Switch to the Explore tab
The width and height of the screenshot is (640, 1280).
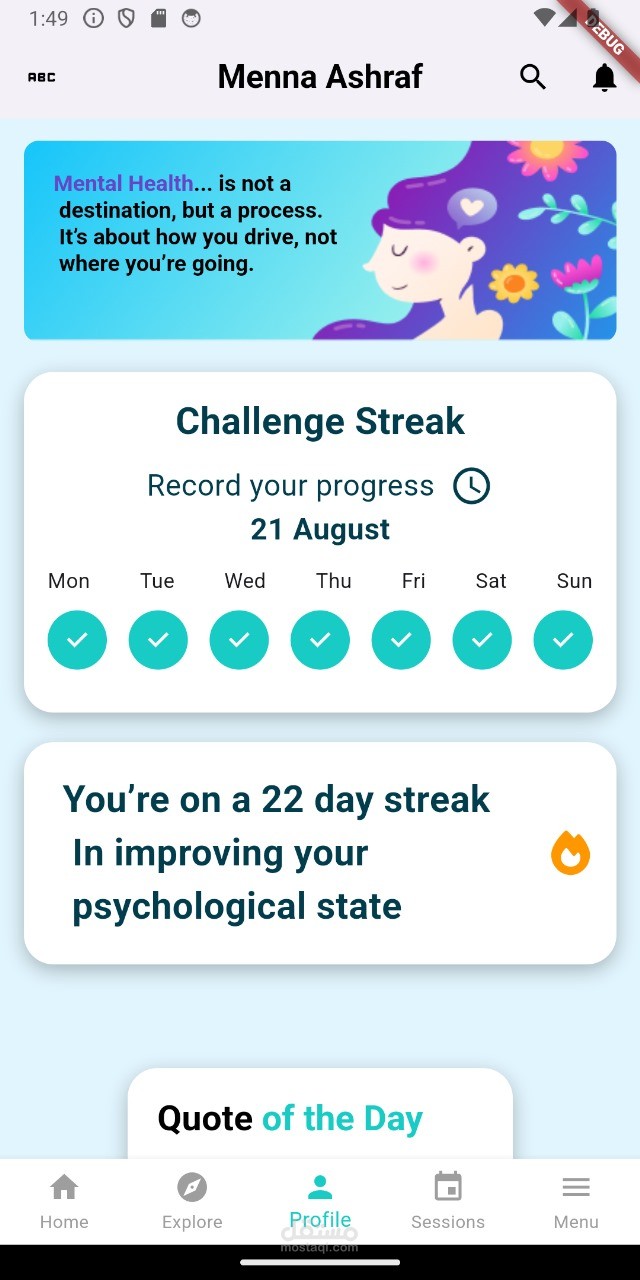(192, 1201)
